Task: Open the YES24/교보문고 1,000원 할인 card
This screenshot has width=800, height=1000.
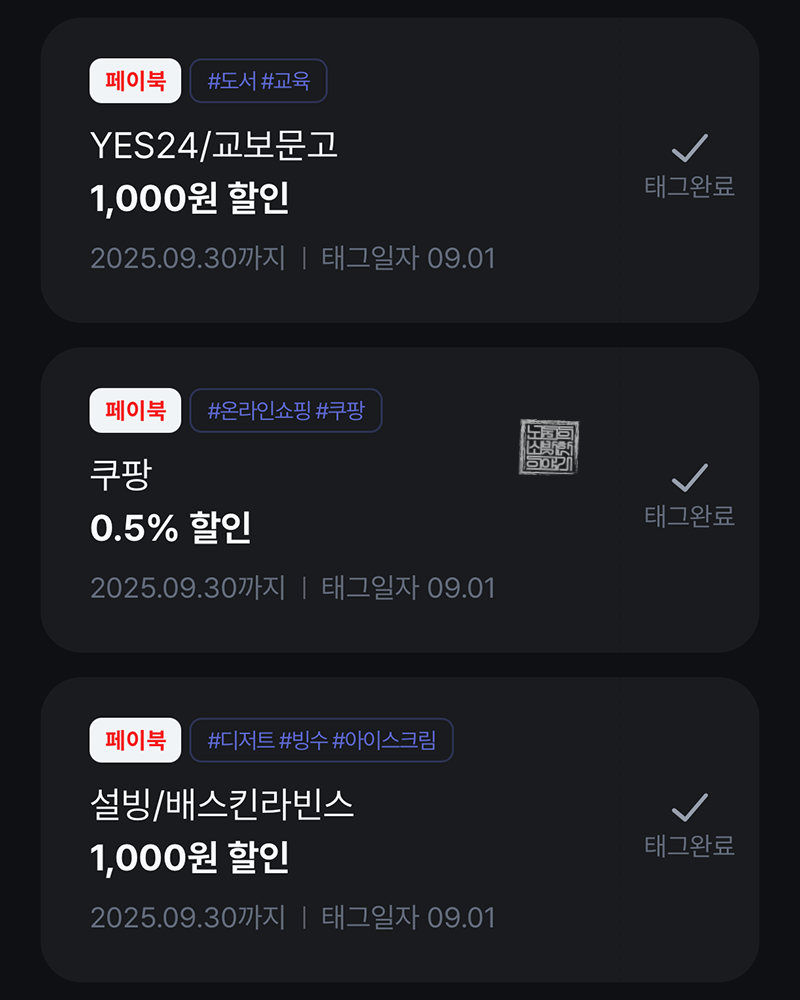Action: [399, 170]
